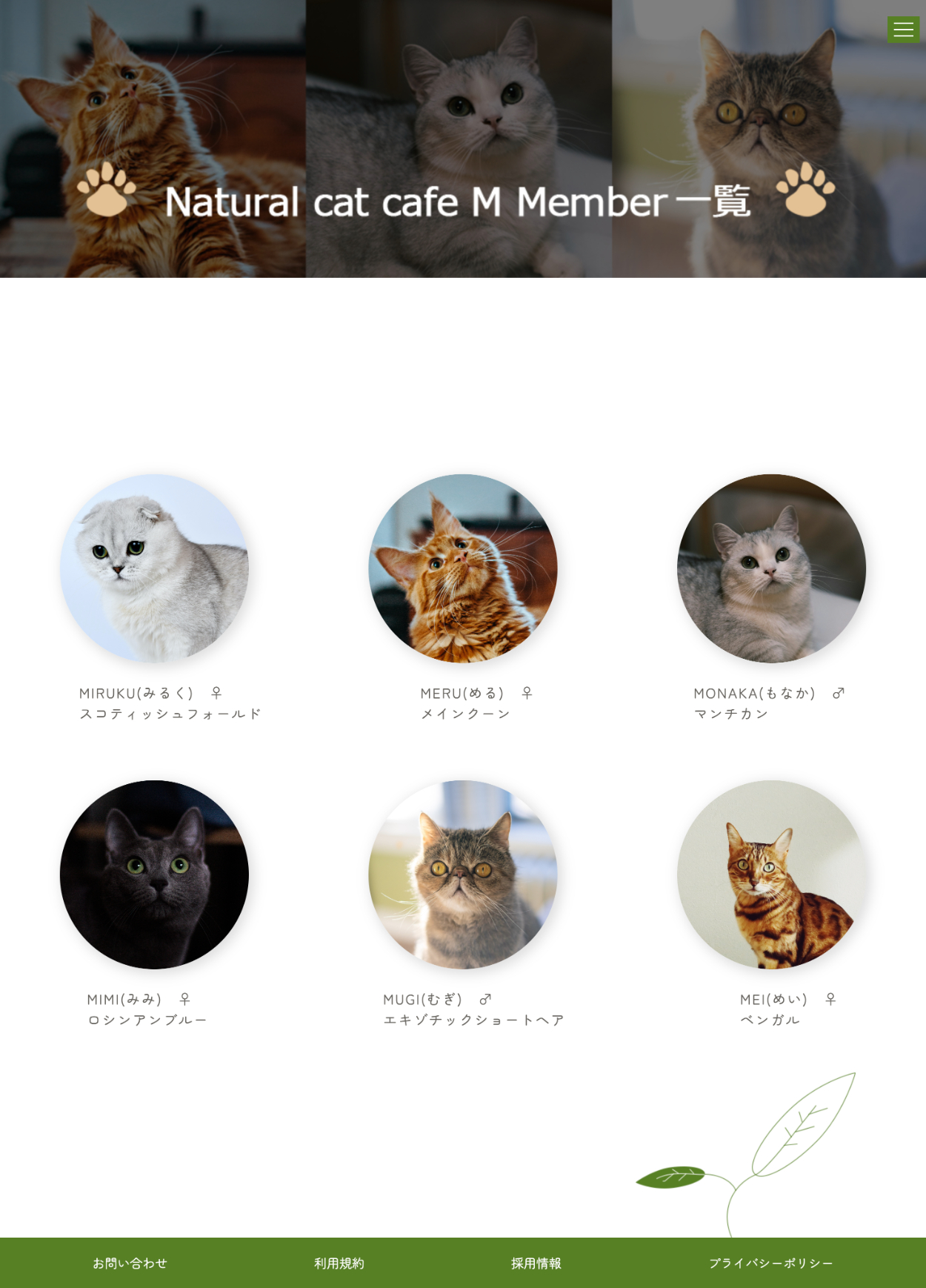The image size is (926, 1288).
Task: Open the hamburger menu
Action: (x=903, y=30)
